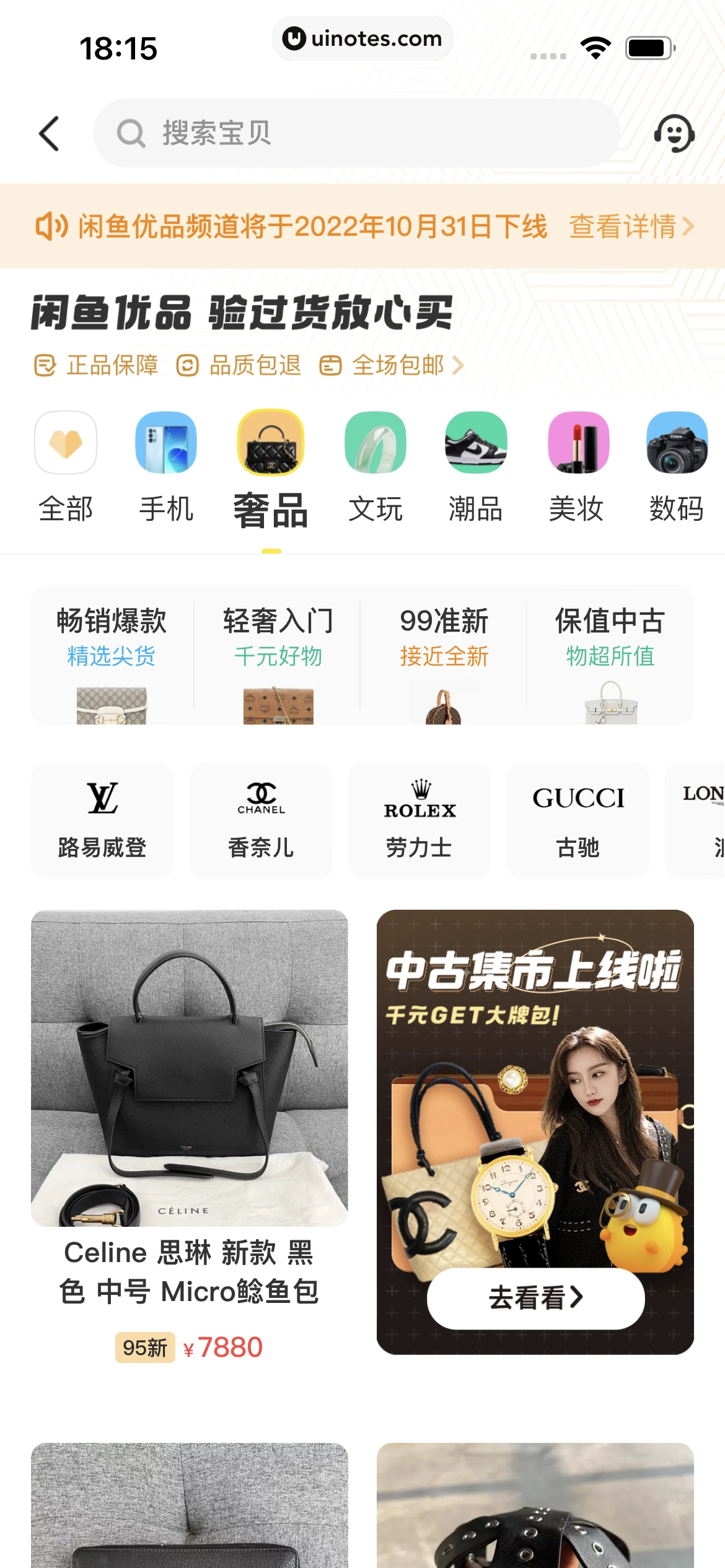This screenshot has height=1568, width=725.
Task: Open the customer service headset icon
Action: pos(674,133)
